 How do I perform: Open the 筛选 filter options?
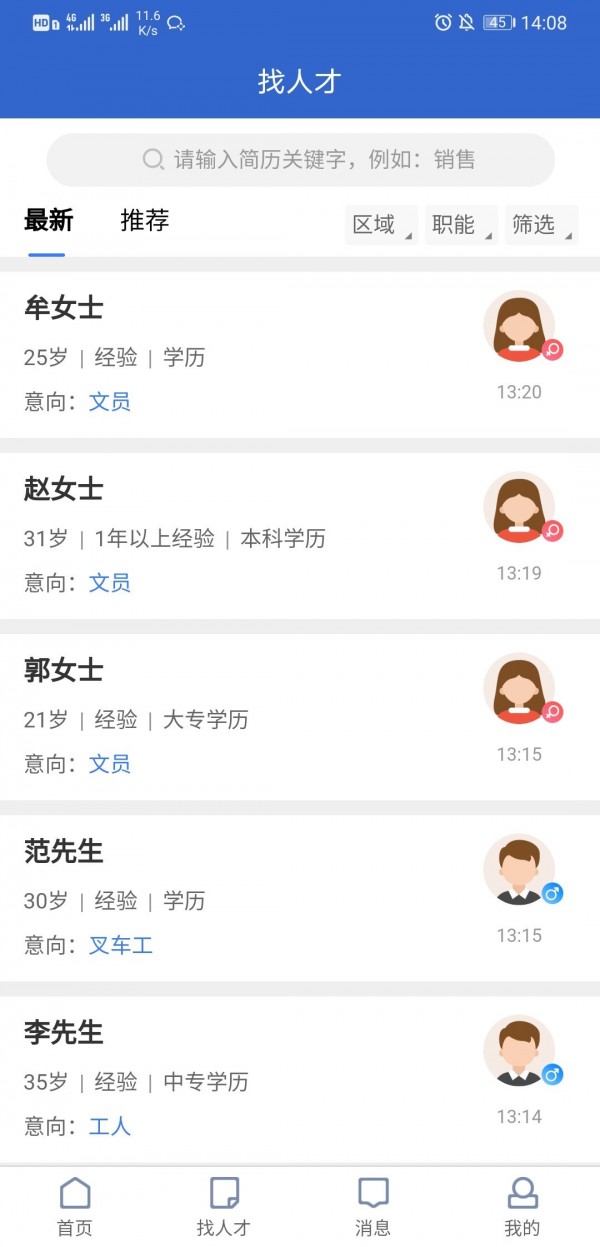(x=541, y=225)
